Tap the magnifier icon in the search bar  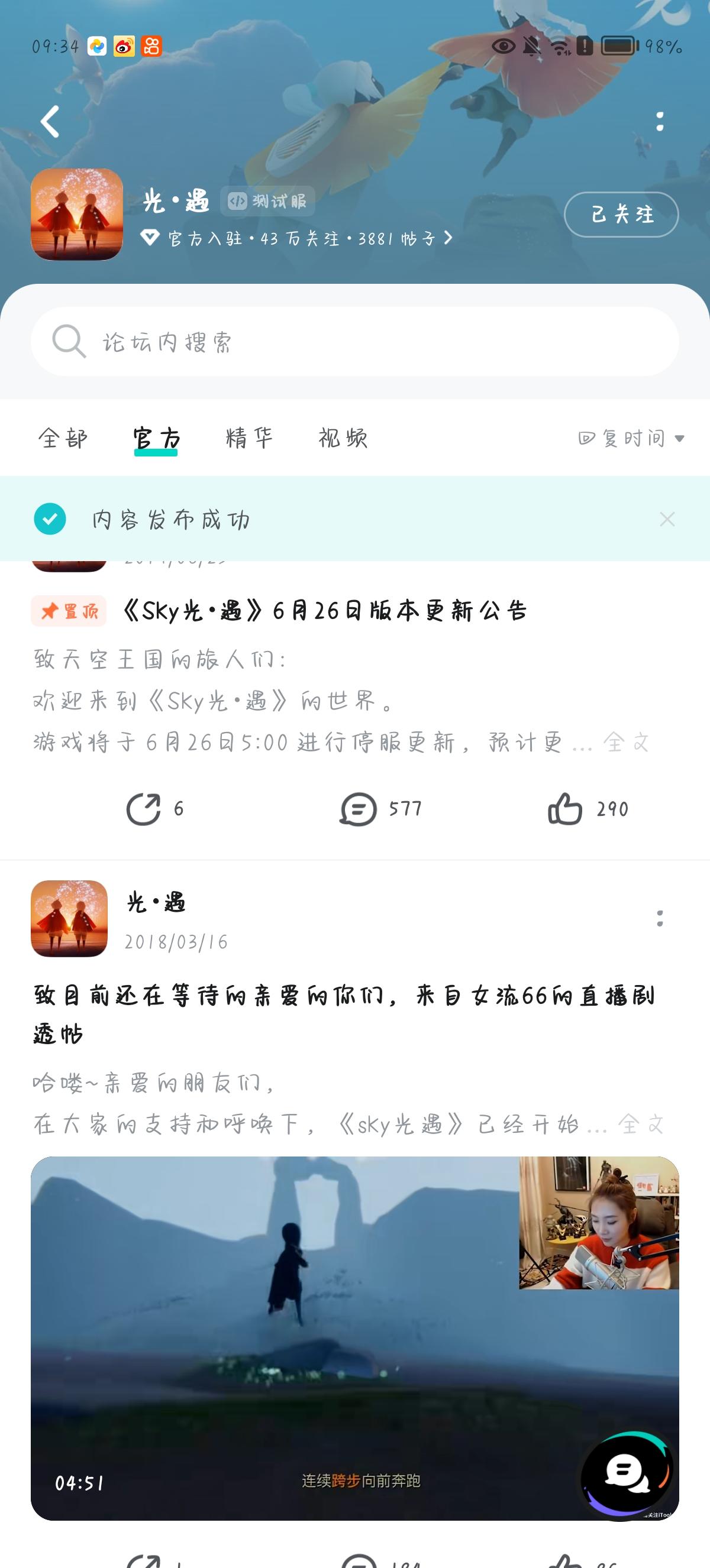pyautogui.click(x=69, y=342)
